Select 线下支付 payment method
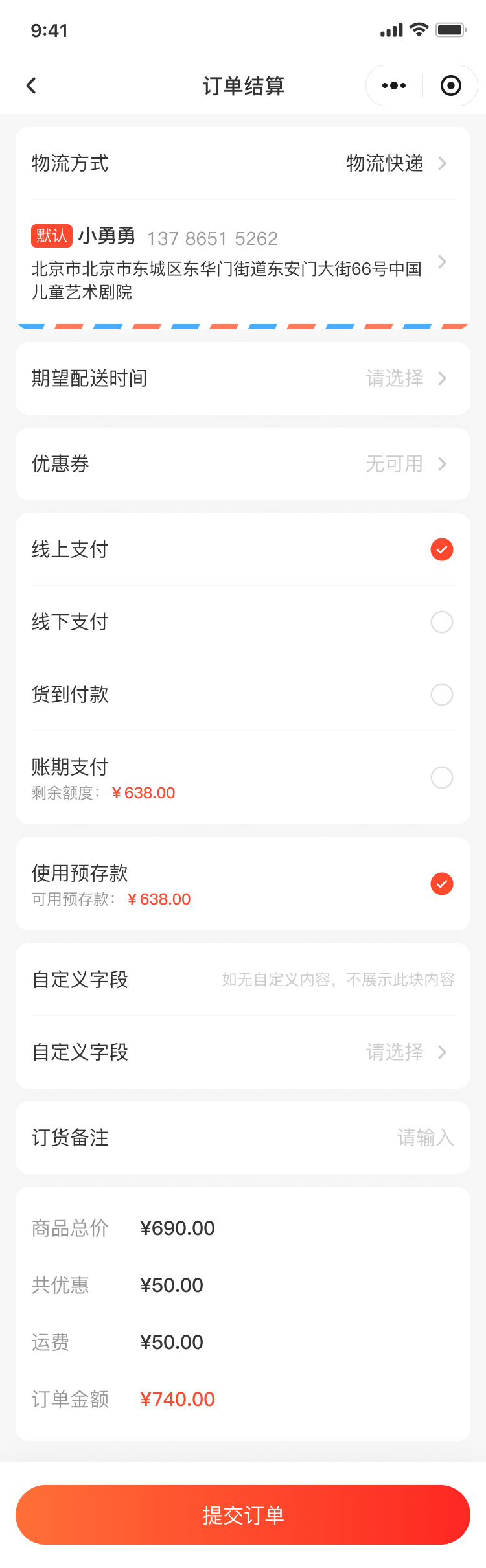Viewport: 486px width, 1568px height. tap(441, 622)
